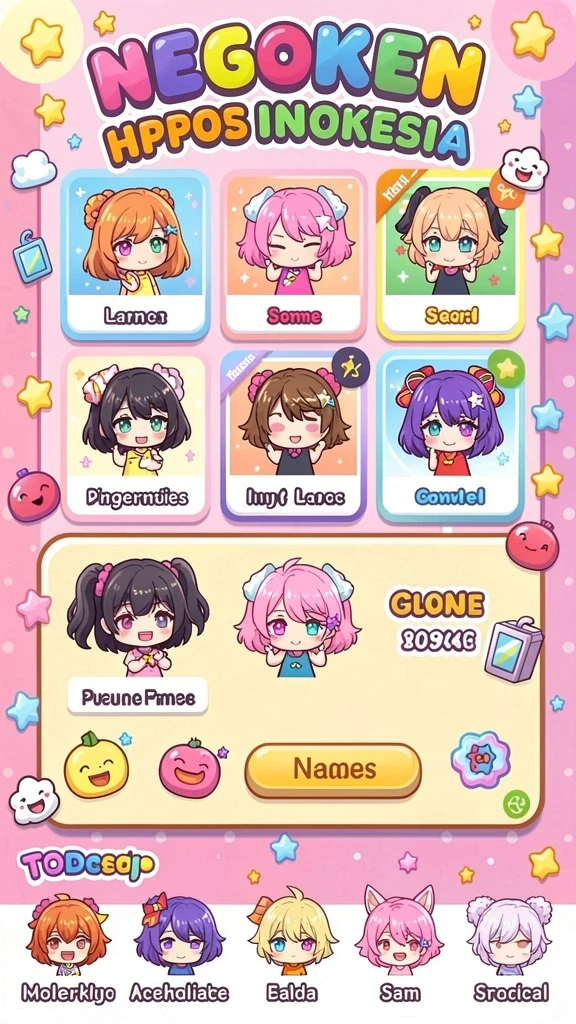Image resolution: width=576 pixels, height=1024 pixels.
Task: Choose the Seorl character card
Action: coord(451,255)
